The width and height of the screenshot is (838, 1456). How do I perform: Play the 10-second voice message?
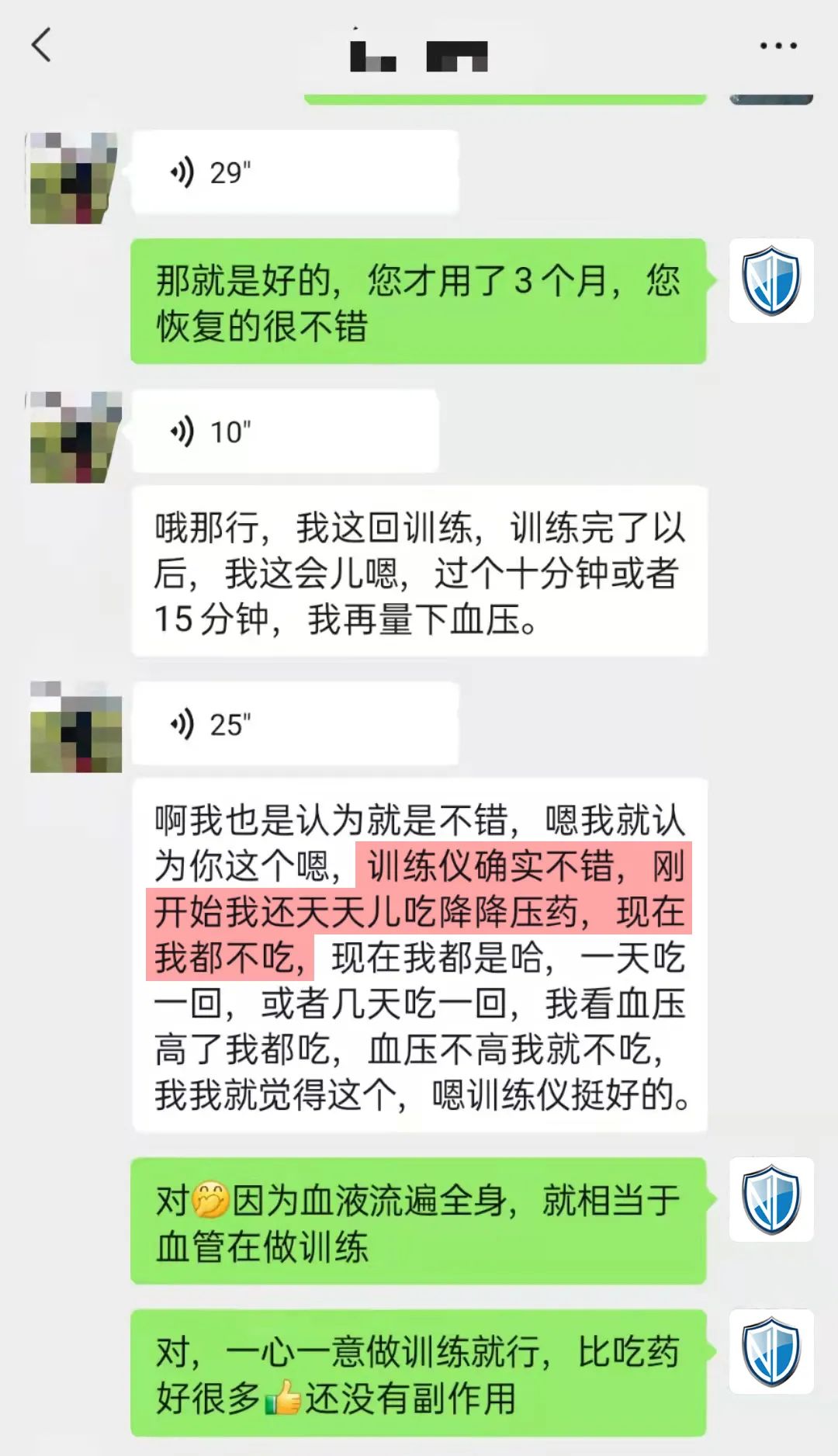click(x=285, y=432)
